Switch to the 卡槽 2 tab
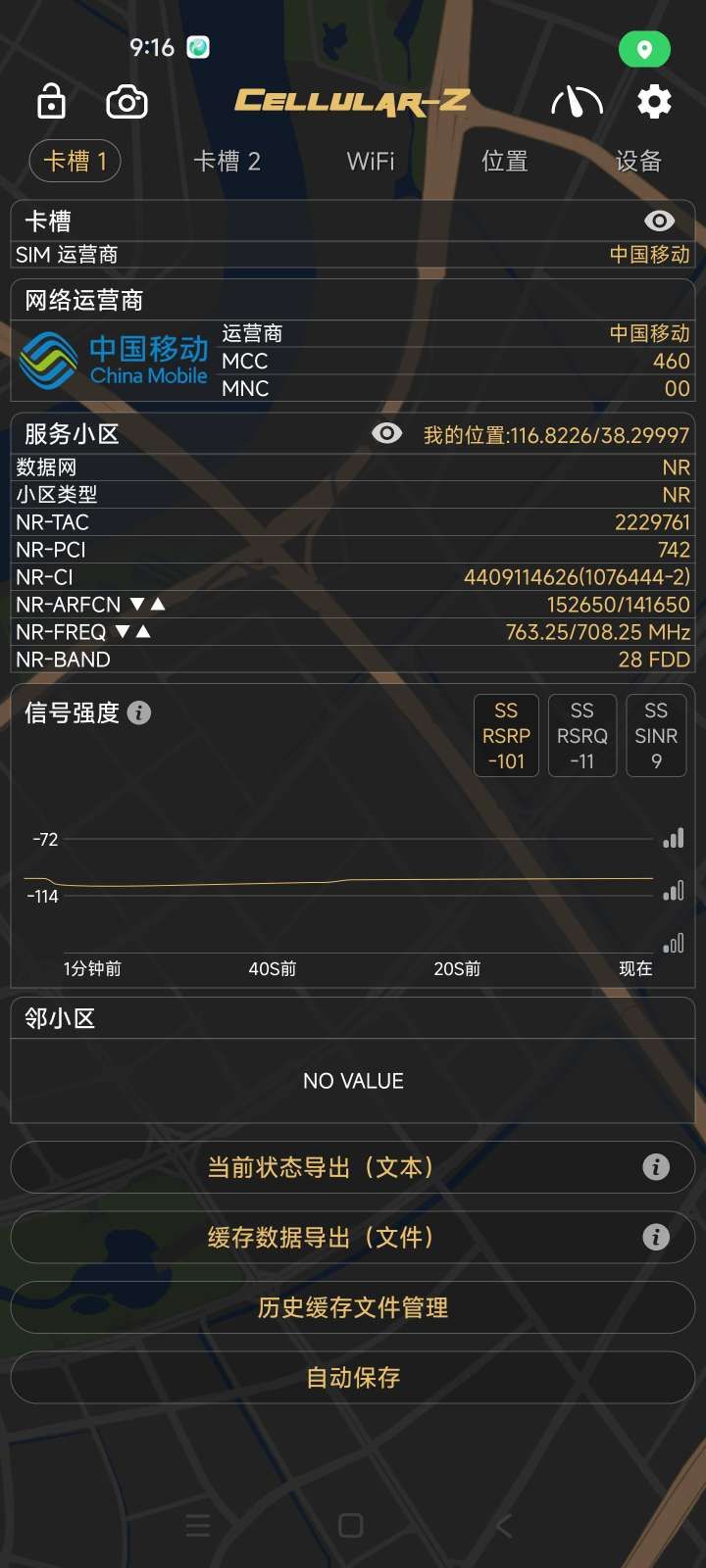This screenshot has width=706, height=1568. click(227, 162)
